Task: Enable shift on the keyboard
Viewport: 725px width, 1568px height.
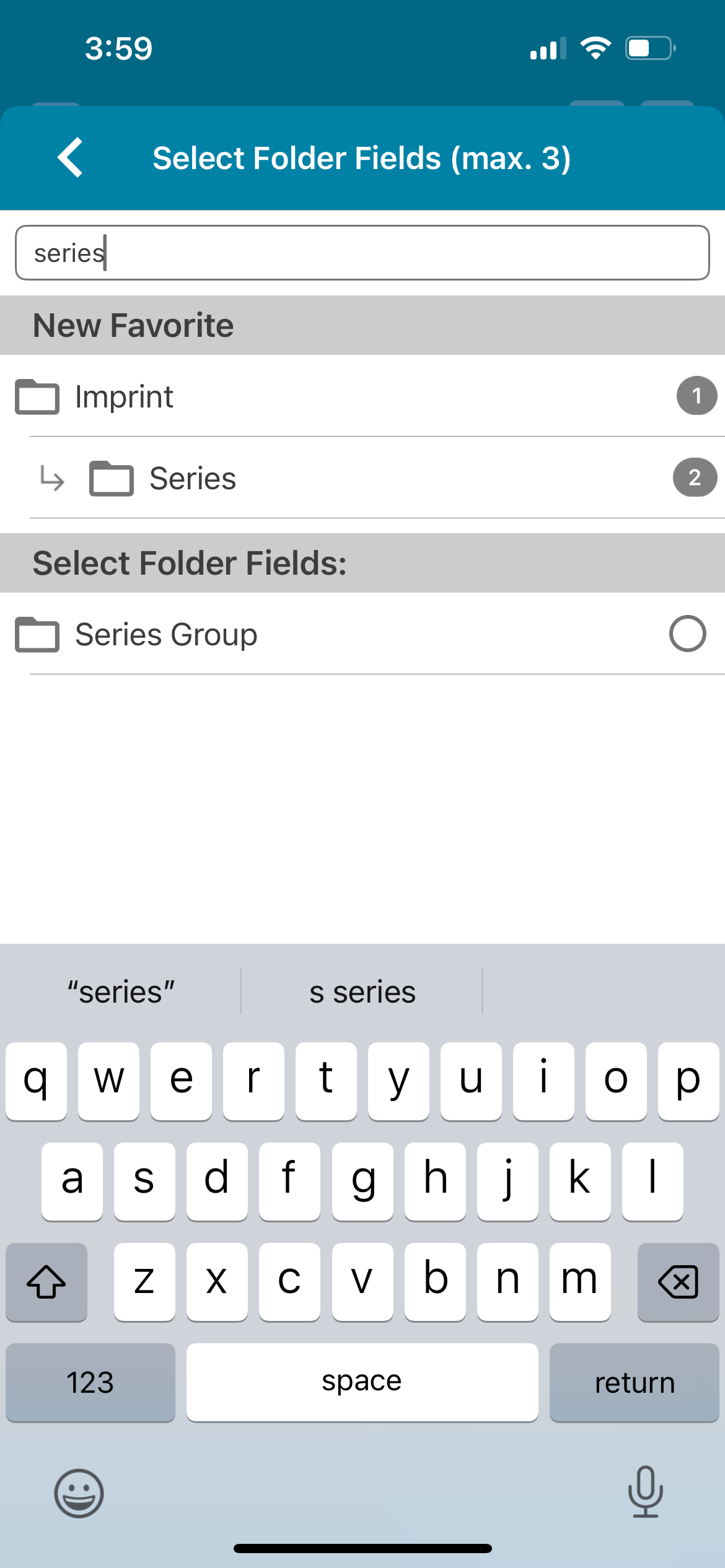Action: click(x=46, y=1281)
